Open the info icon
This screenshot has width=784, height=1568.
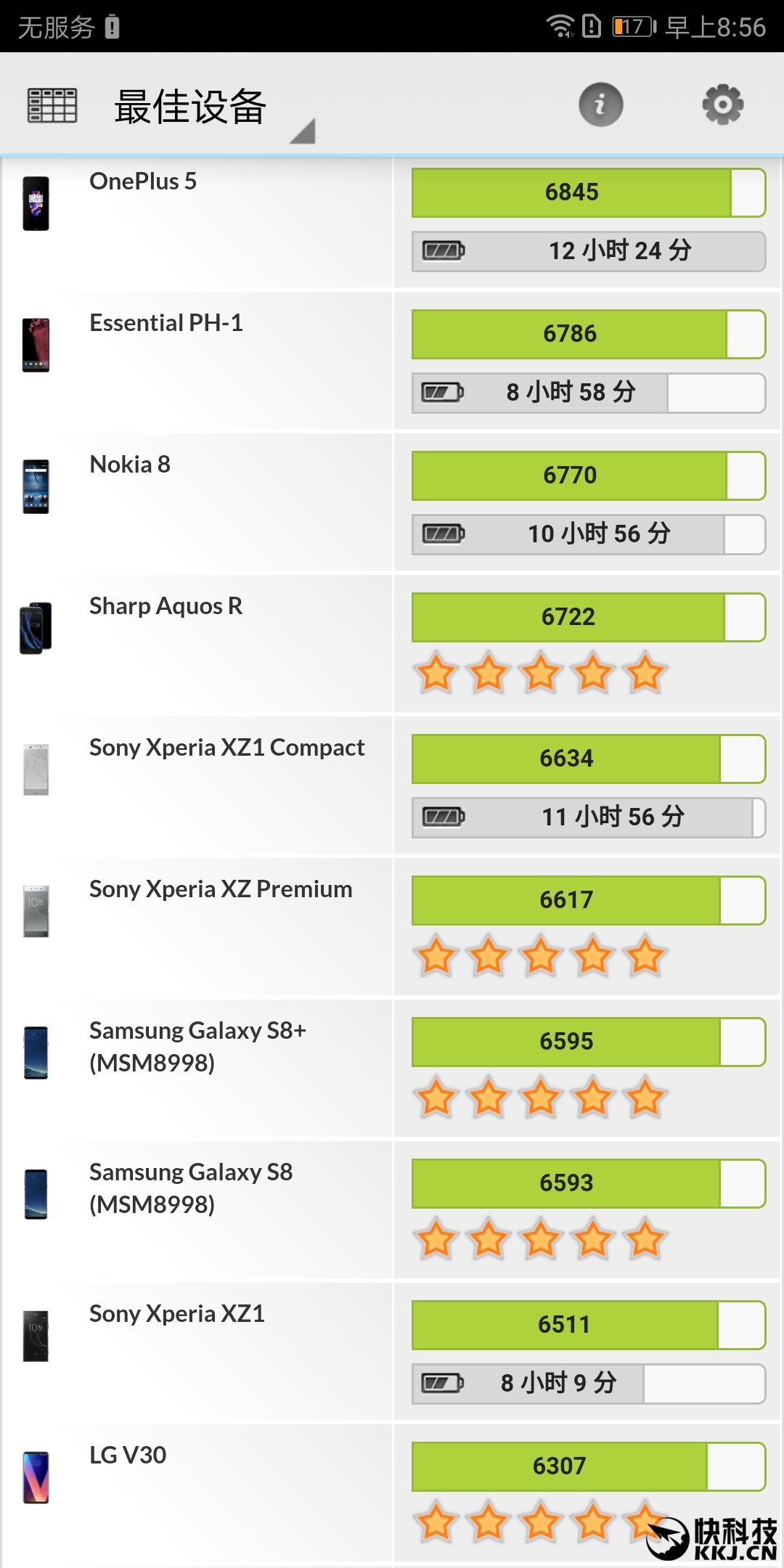(600, 105)
